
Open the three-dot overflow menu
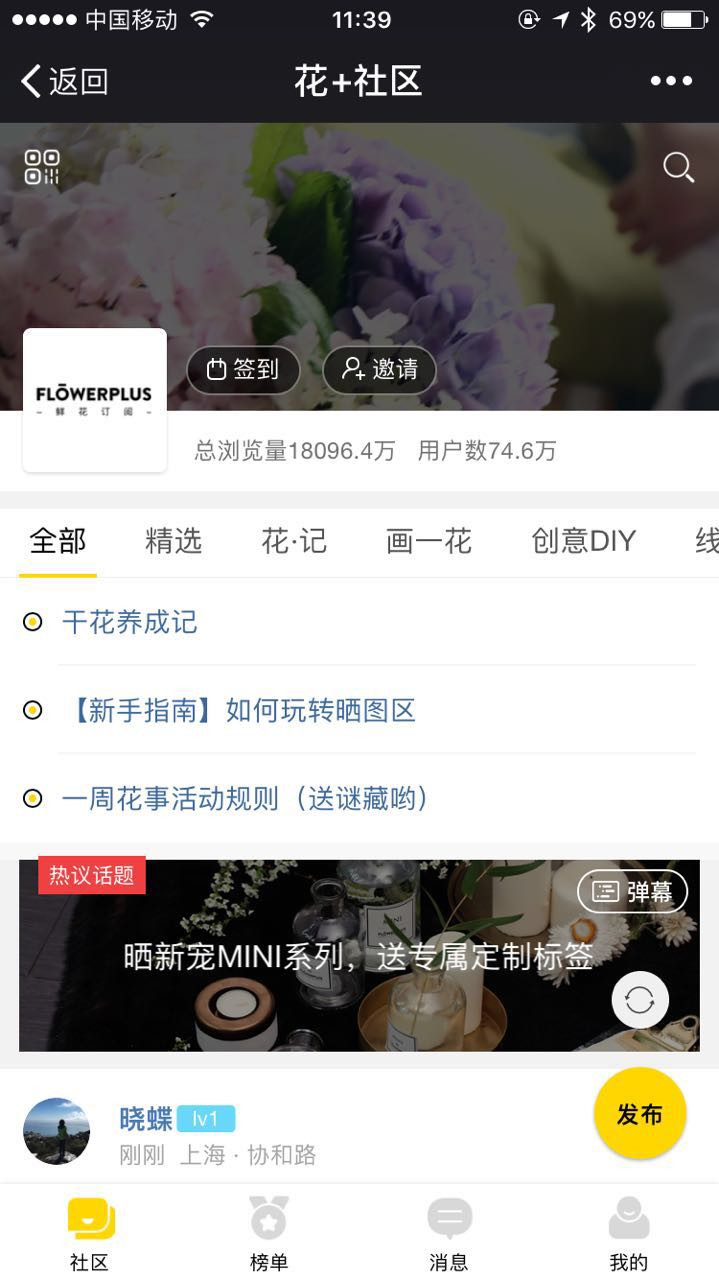[x=670, y=81]
